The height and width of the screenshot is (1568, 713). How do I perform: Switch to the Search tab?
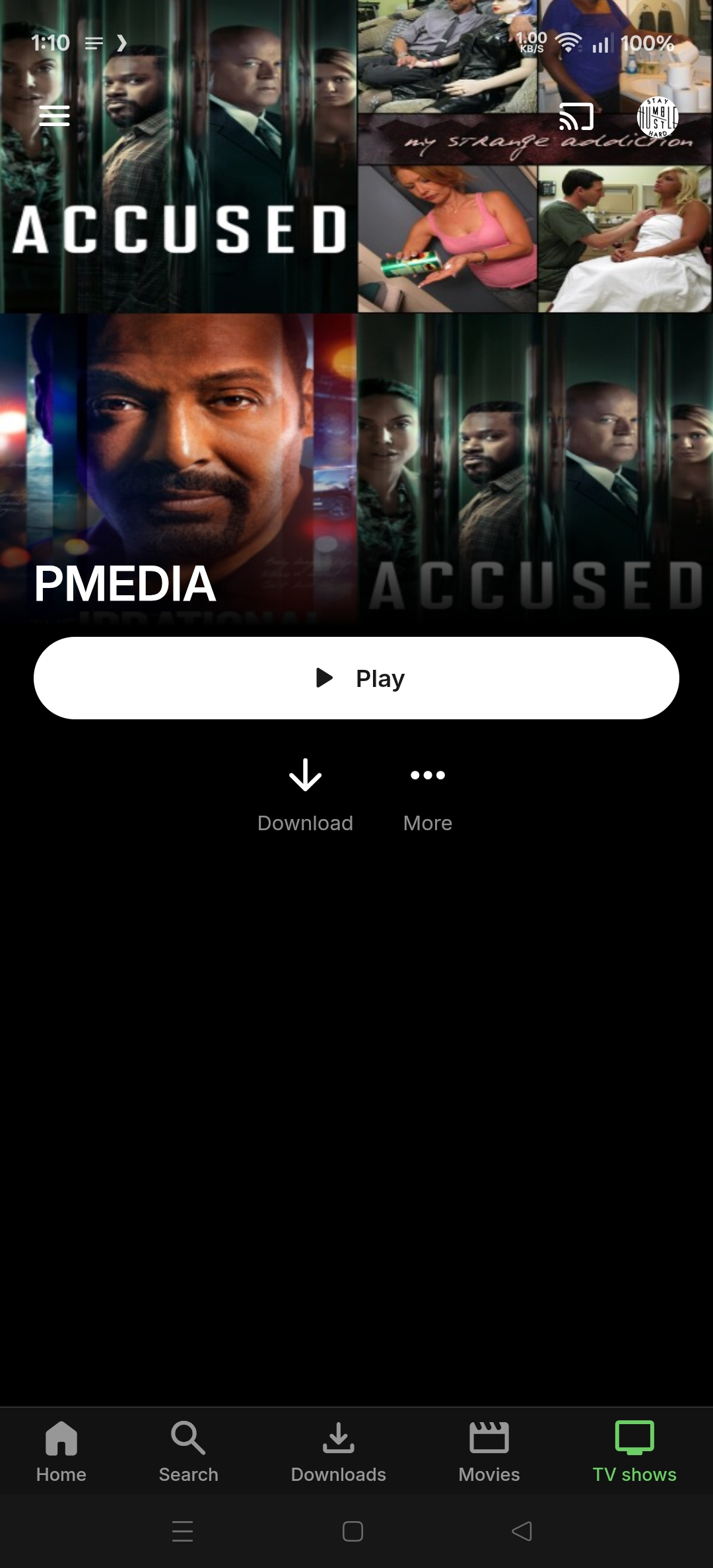pyautogui.click(x=188, y=1452)
